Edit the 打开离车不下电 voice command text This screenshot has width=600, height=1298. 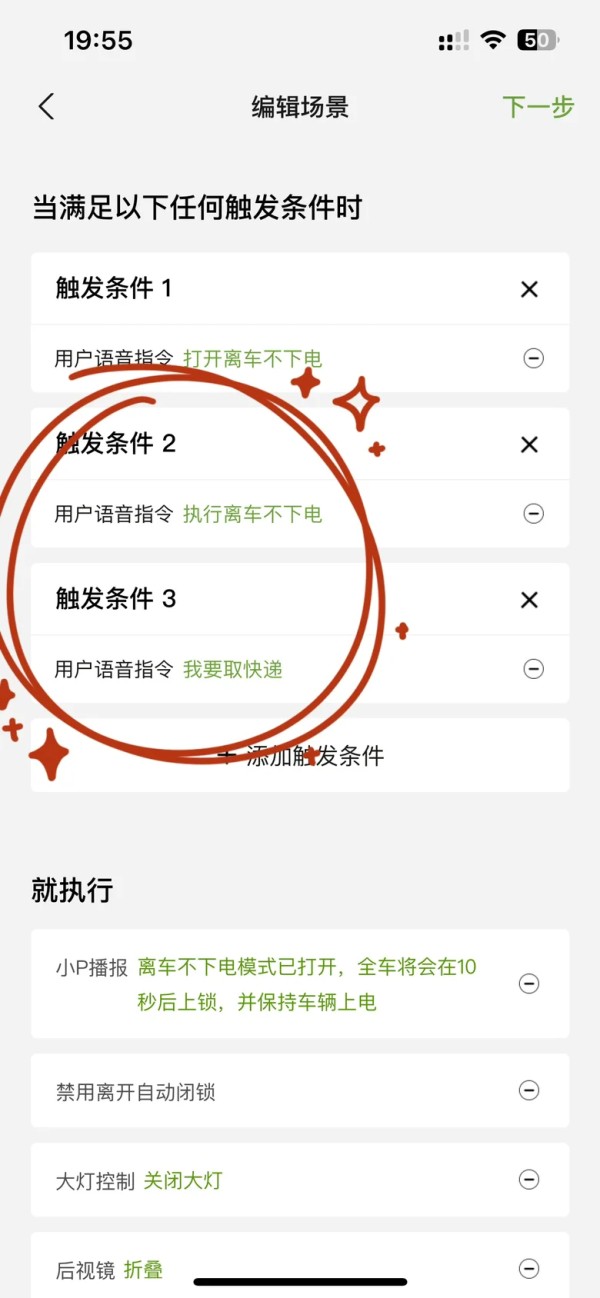click(252, 358)
